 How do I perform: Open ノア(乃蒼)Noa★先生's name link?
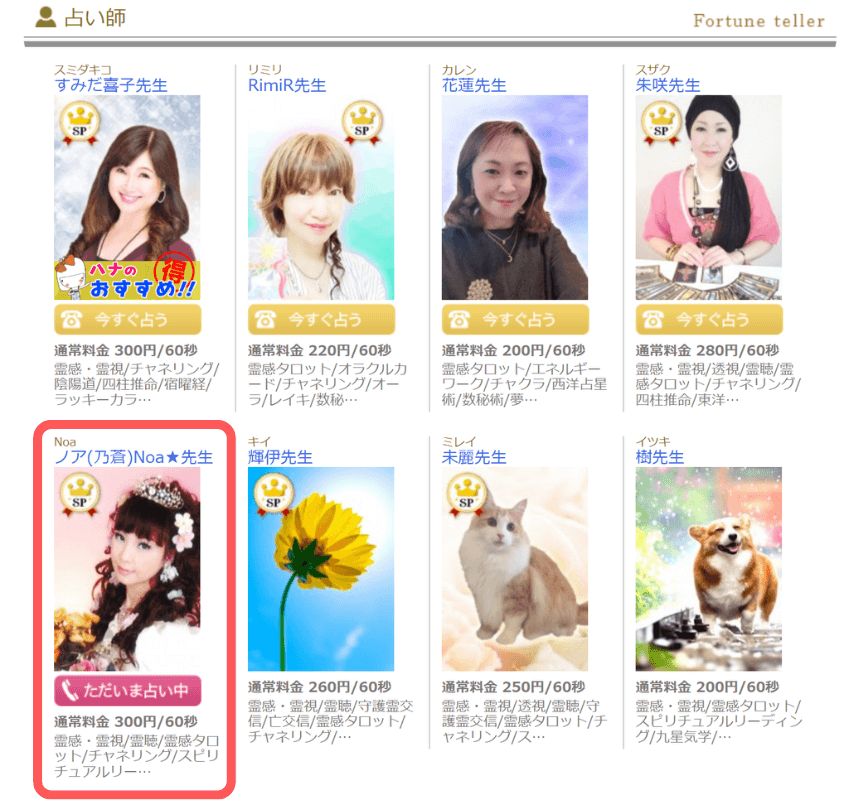[x=133, y=457]
